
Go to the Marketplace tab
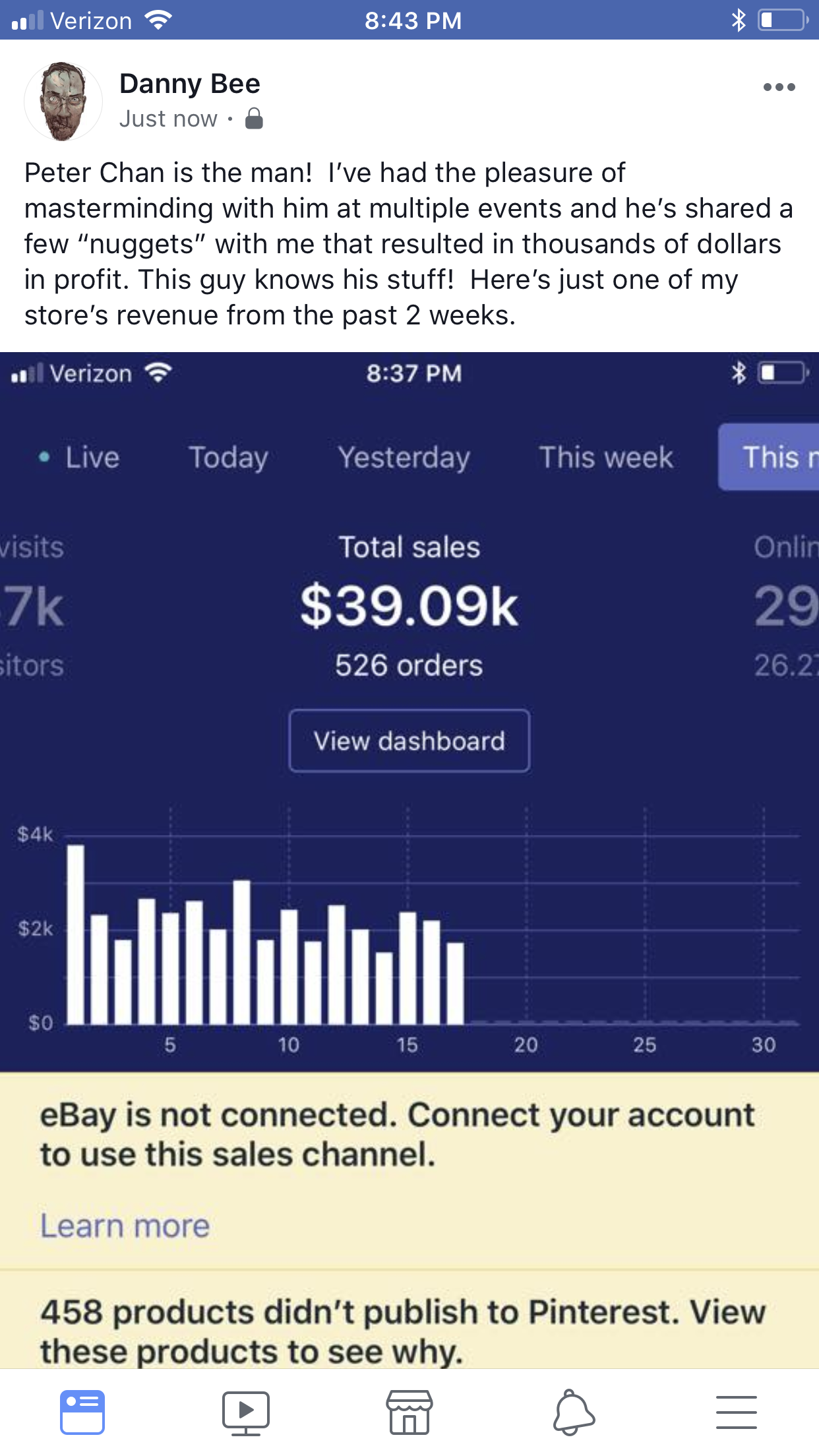point(409,1412)
